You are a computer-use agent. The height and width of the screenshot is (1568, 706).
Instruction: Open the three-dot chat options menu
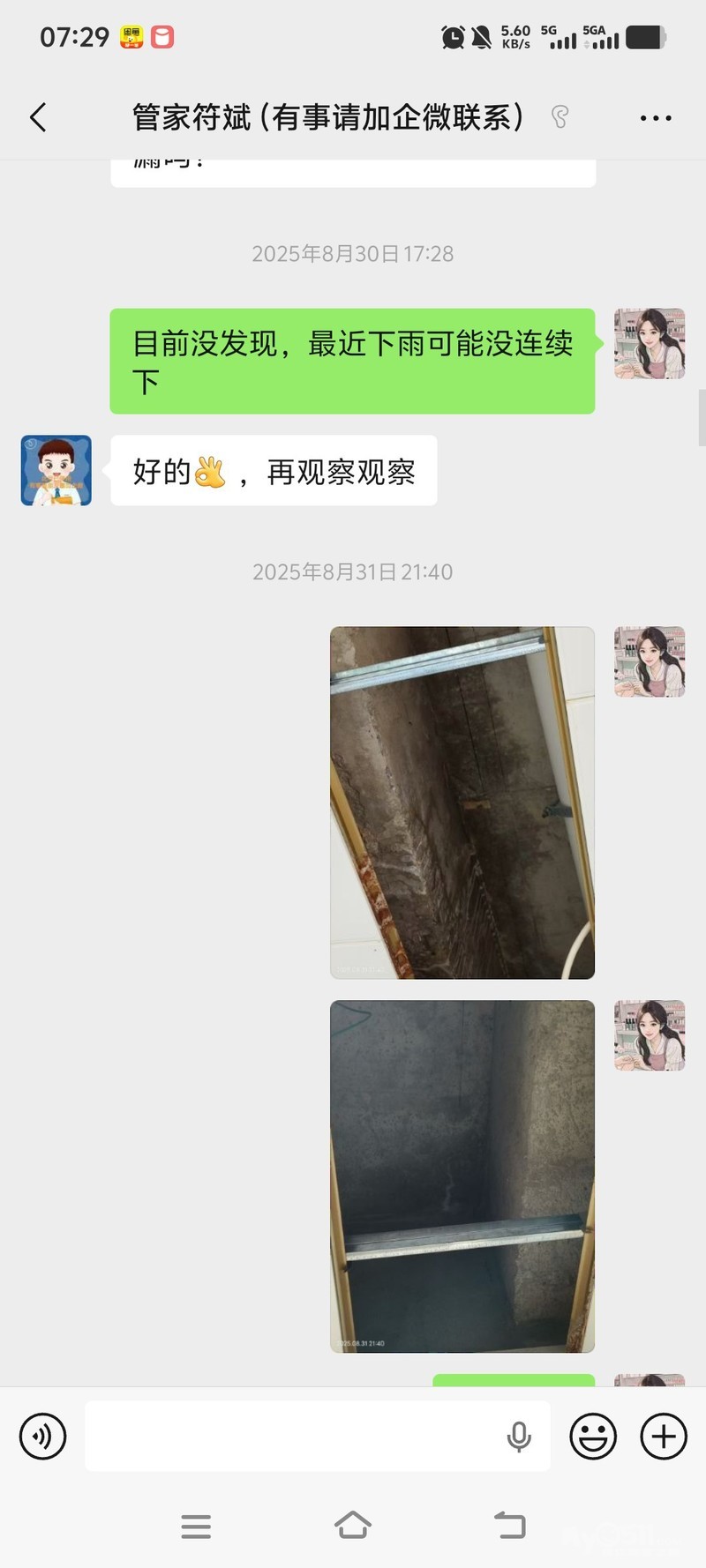tap(656, 117)
